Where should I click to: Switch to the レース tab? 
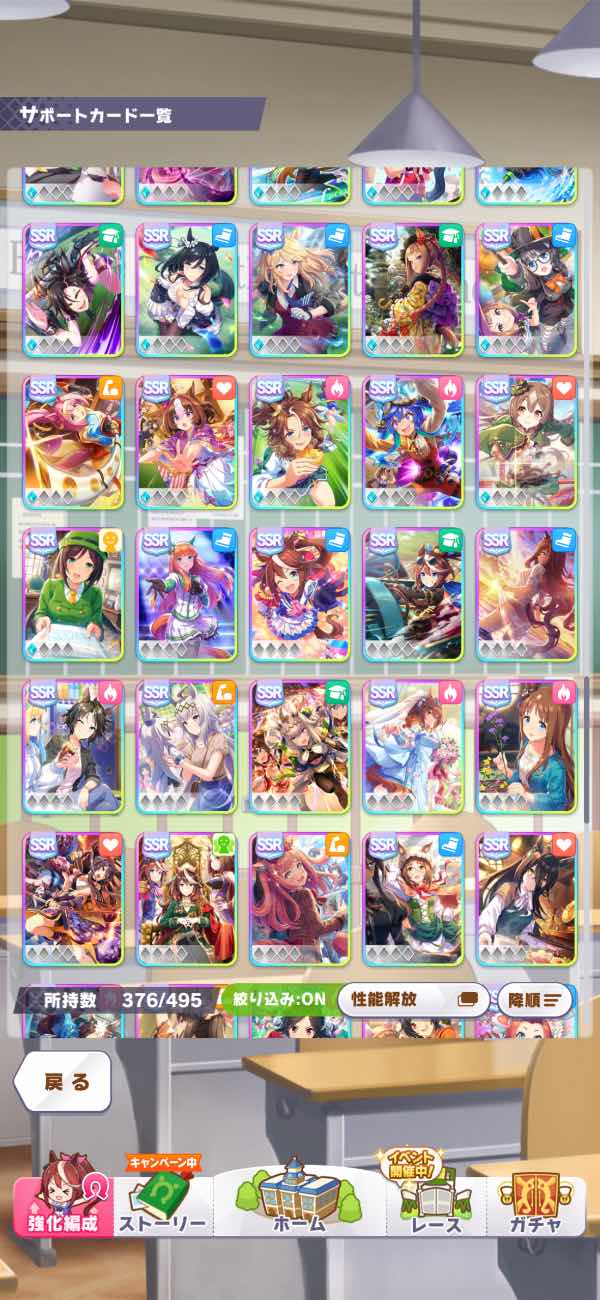[435, 1206]
